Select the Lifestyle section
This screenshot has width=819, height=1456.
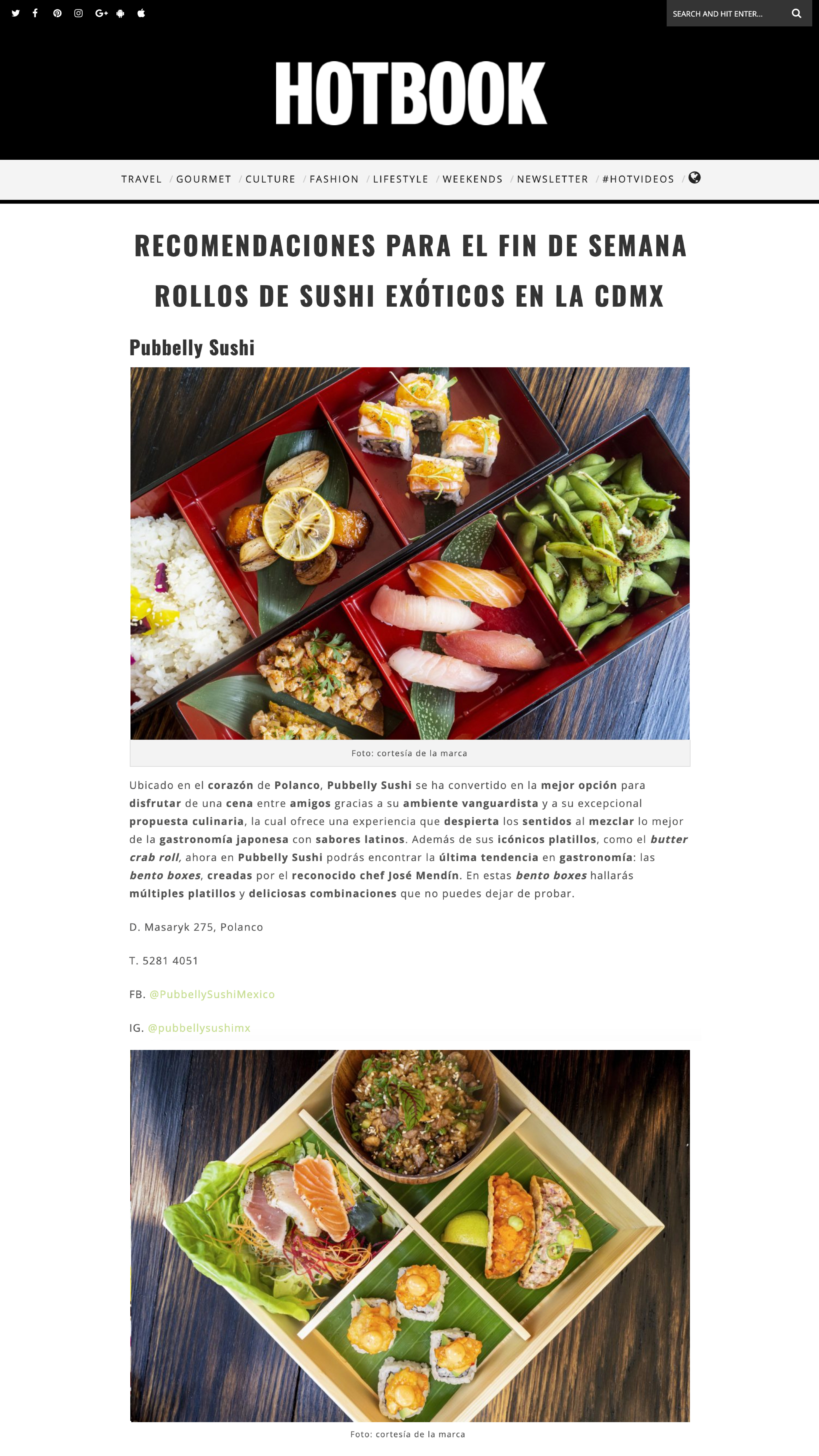tap(401, 179)
